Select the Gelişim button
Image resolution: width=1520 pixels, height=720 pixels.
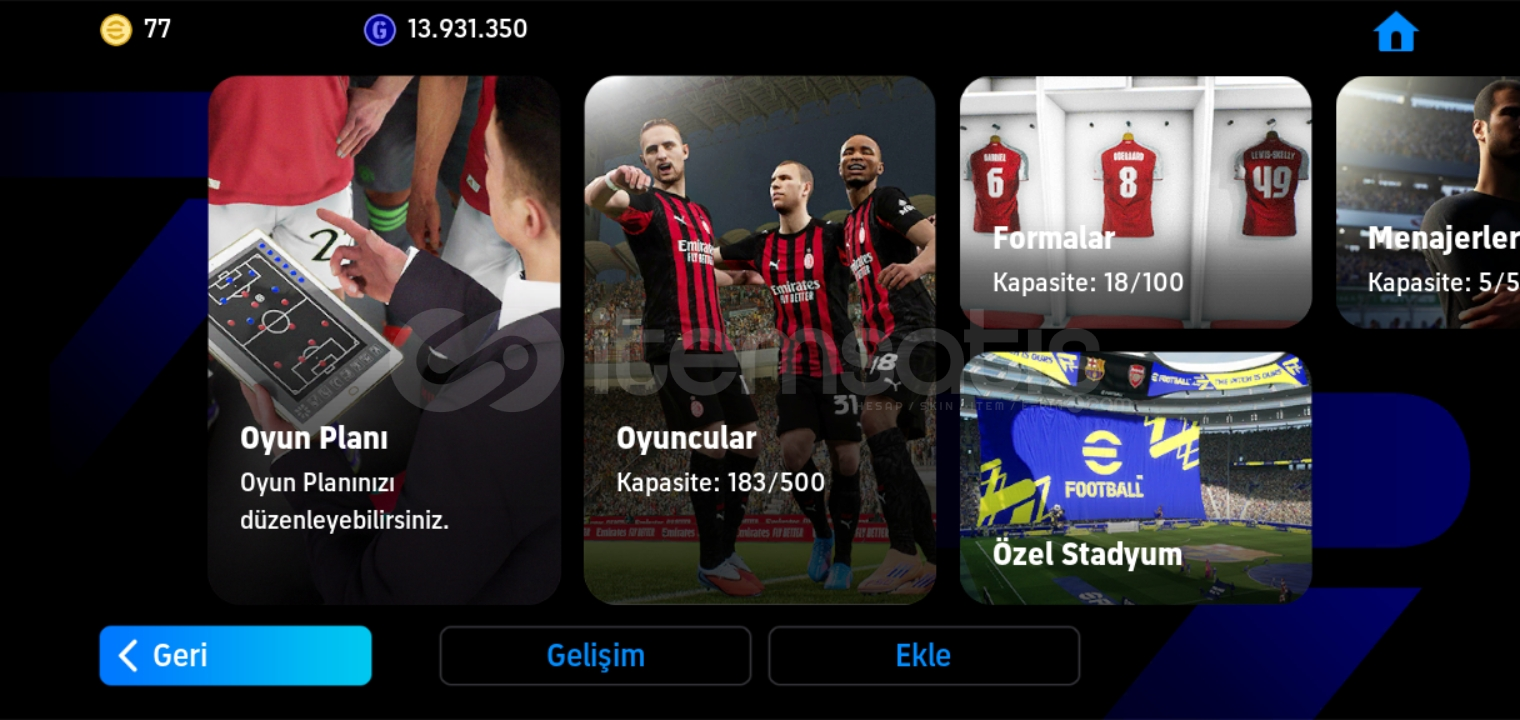click(595, 656)
